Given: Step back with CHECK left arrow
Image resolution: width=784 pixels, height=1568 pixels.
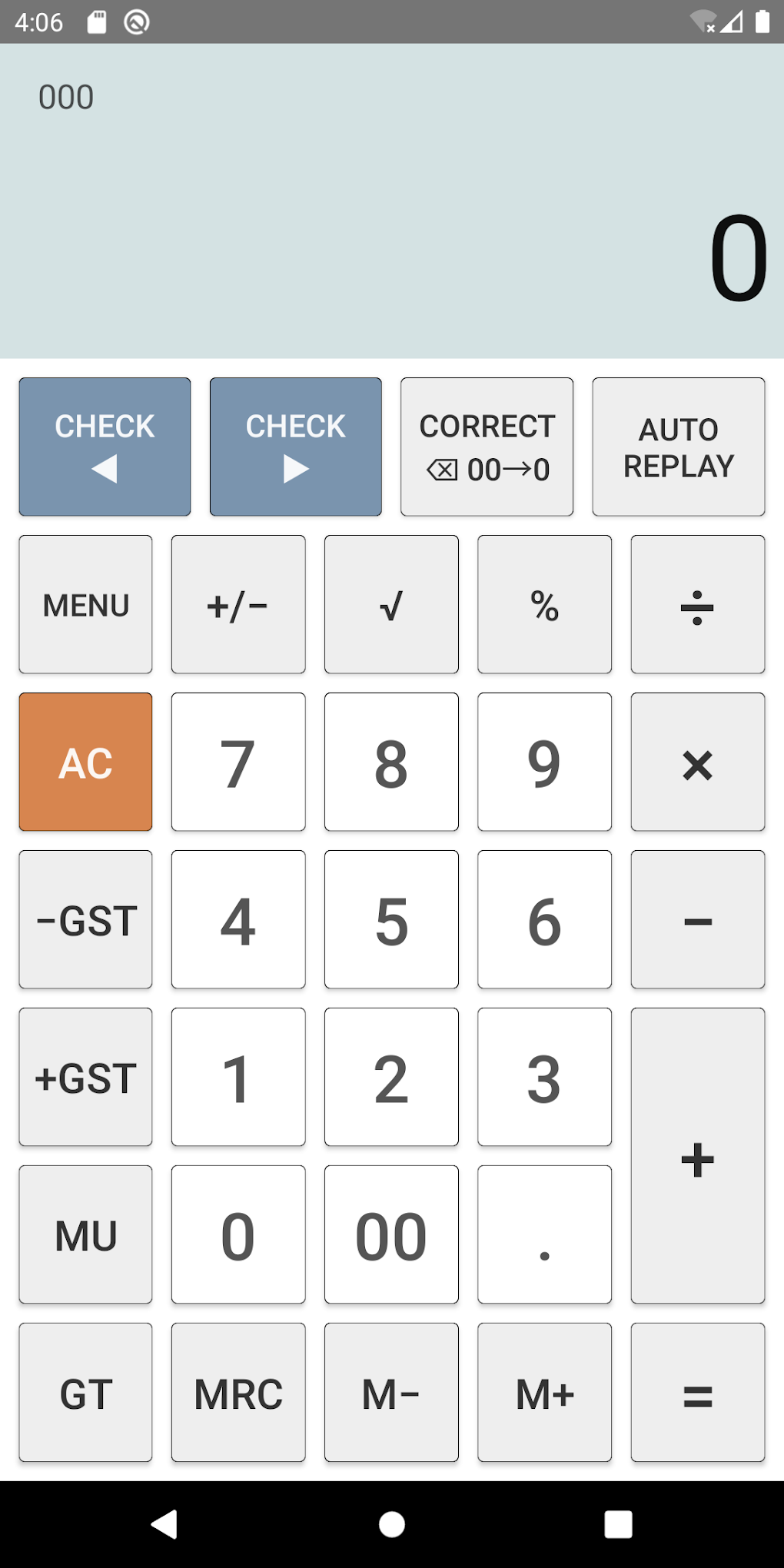Looking at the screenshot, I should (104, 446).
